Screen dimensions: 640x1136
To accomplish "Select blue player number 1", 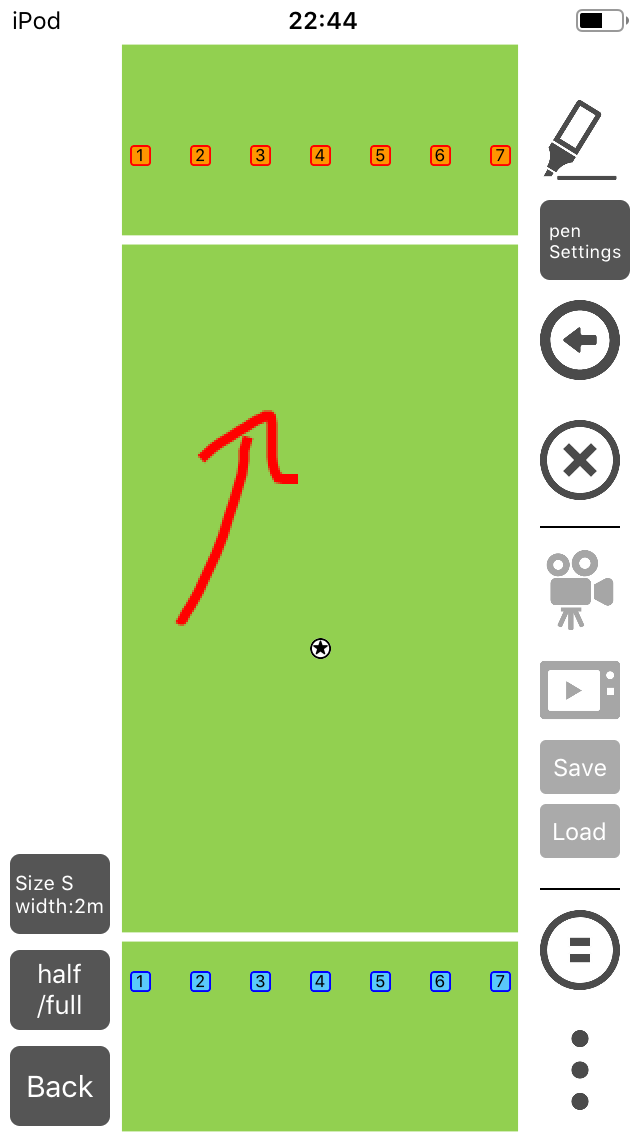I will point(141,982).
